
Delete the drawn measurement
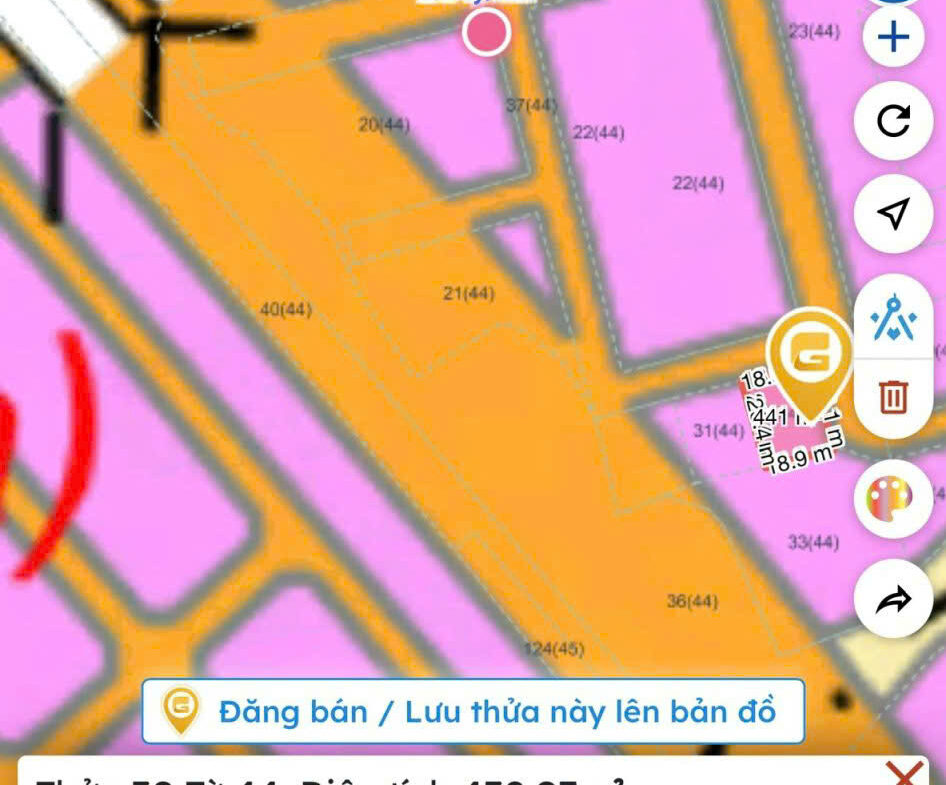893,397
